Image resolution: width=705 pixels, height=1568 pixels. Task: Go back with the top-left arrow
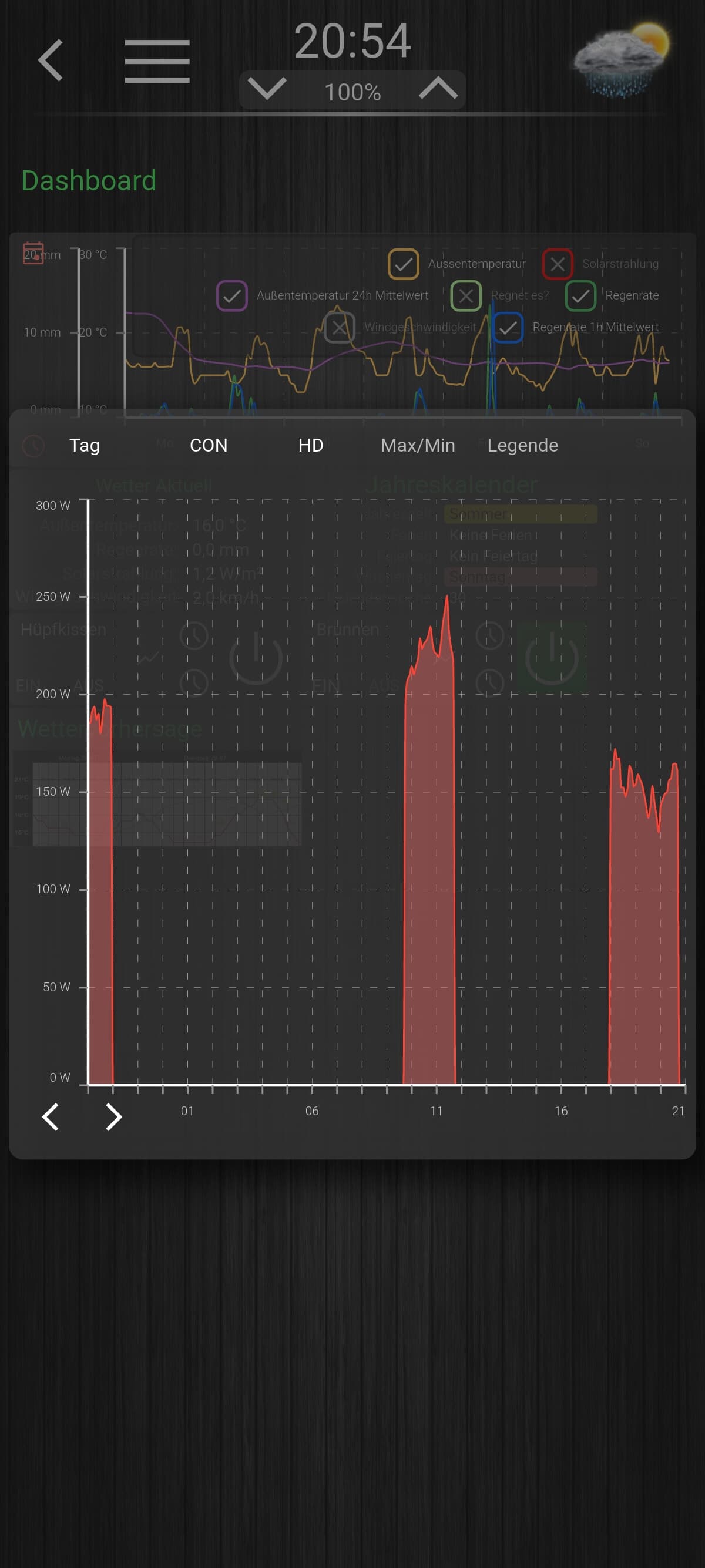coord(51,60)
